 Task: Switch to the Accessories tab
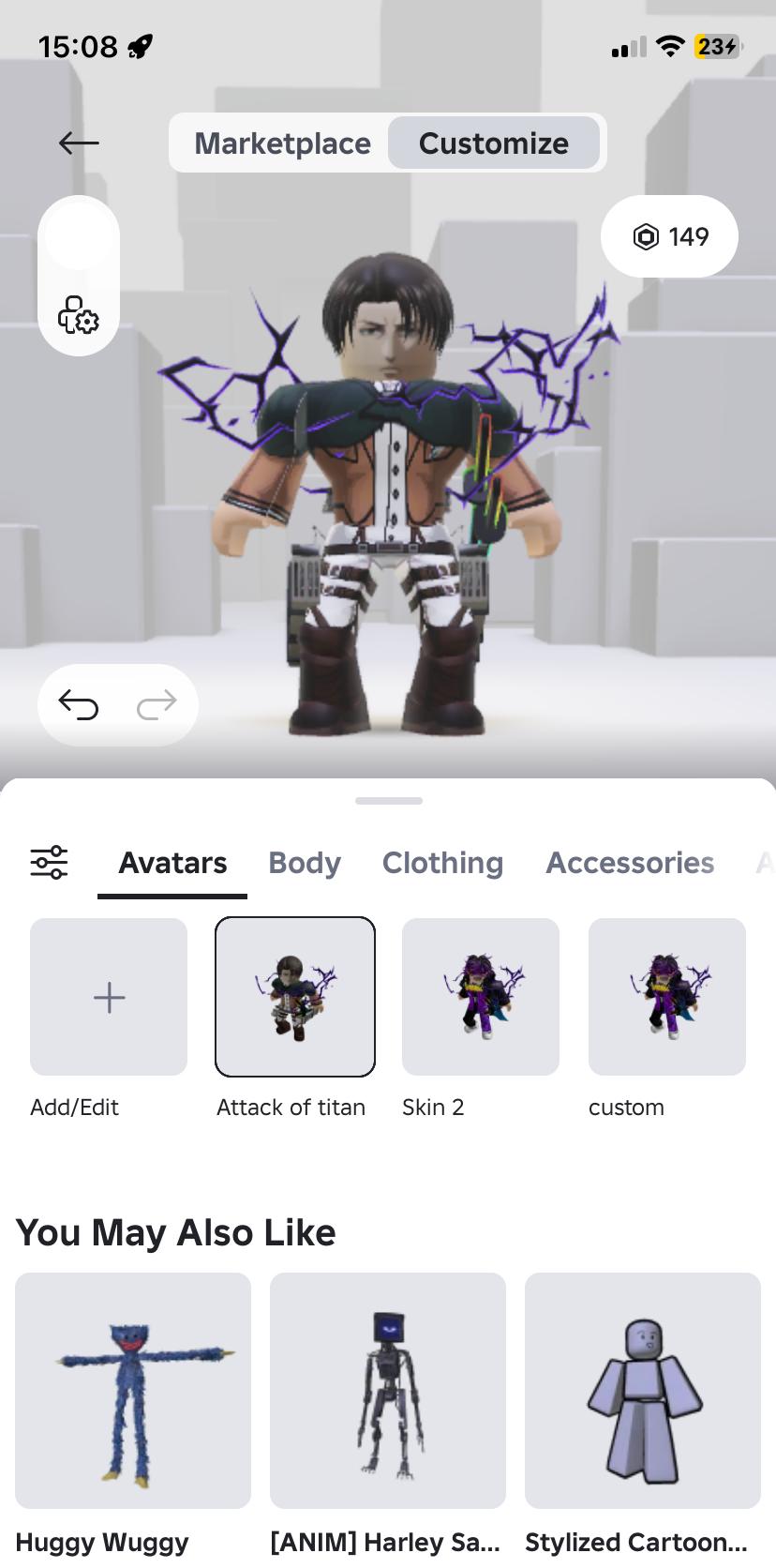(630, 862)
